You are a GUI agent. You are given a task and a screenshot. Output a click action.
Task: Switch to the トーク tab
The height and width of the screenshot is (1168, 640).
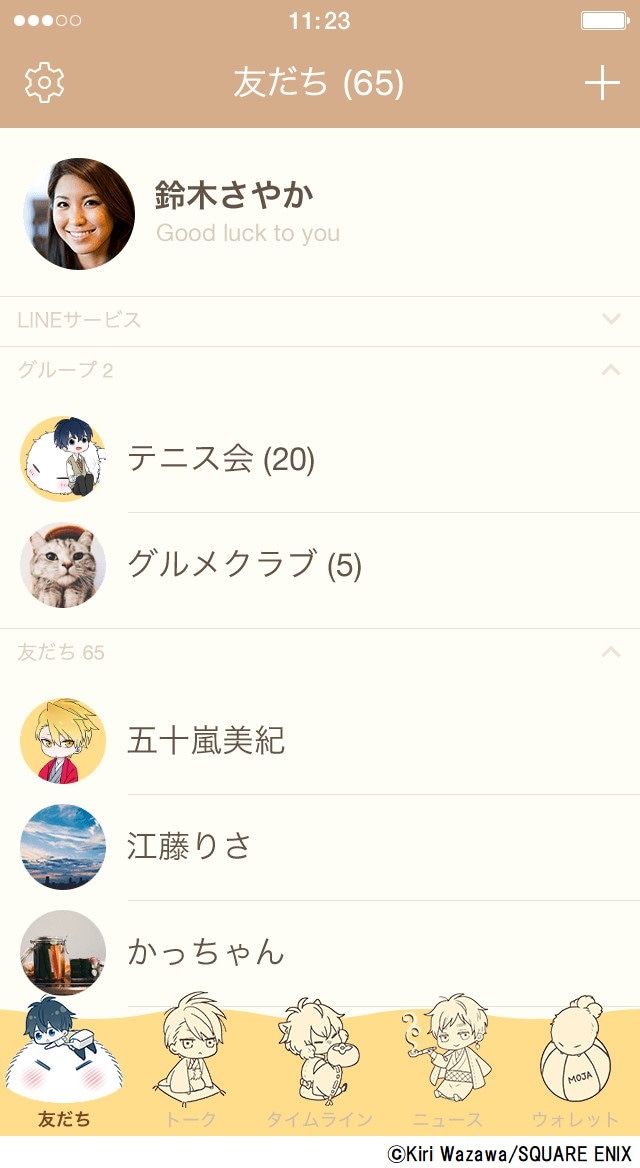click(x=191, y=1070)
